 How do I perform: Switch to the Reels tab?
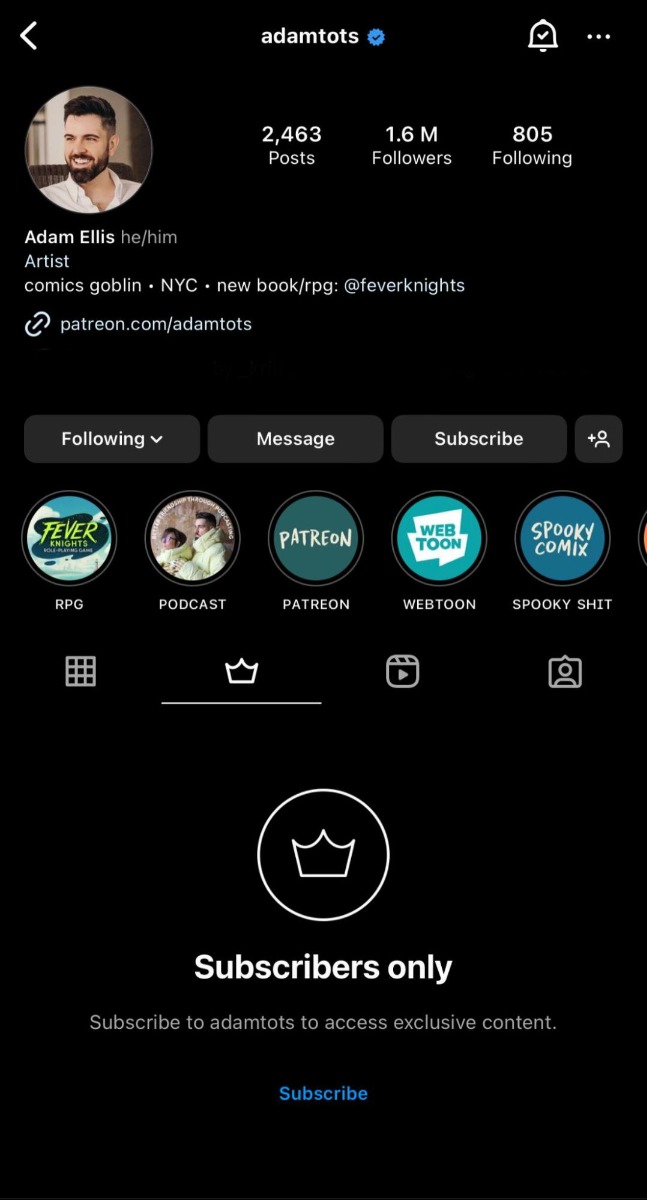pyautogui.click(x=402, y=672)
